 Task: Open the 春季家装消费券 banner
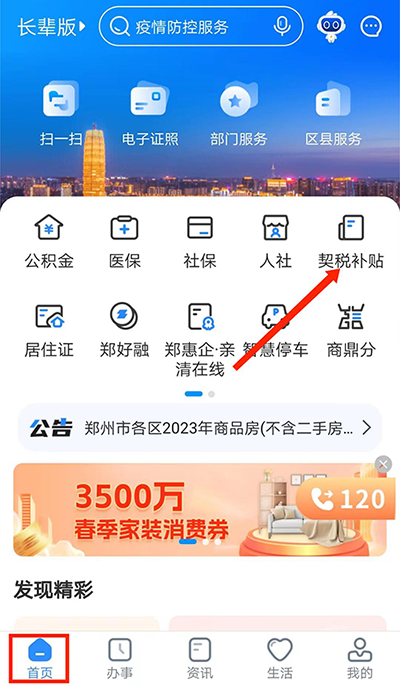[x=153, y=510]
